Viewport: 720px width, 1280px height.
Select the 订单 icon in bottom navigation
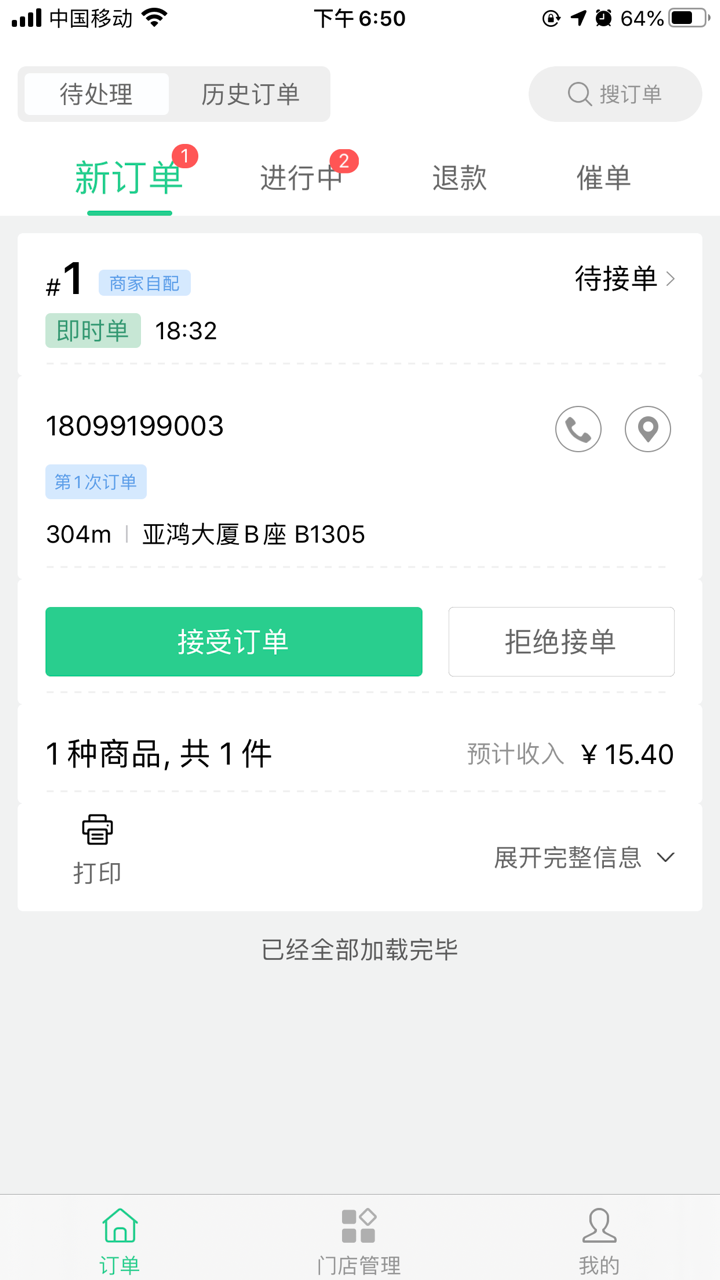[119, 1235]
